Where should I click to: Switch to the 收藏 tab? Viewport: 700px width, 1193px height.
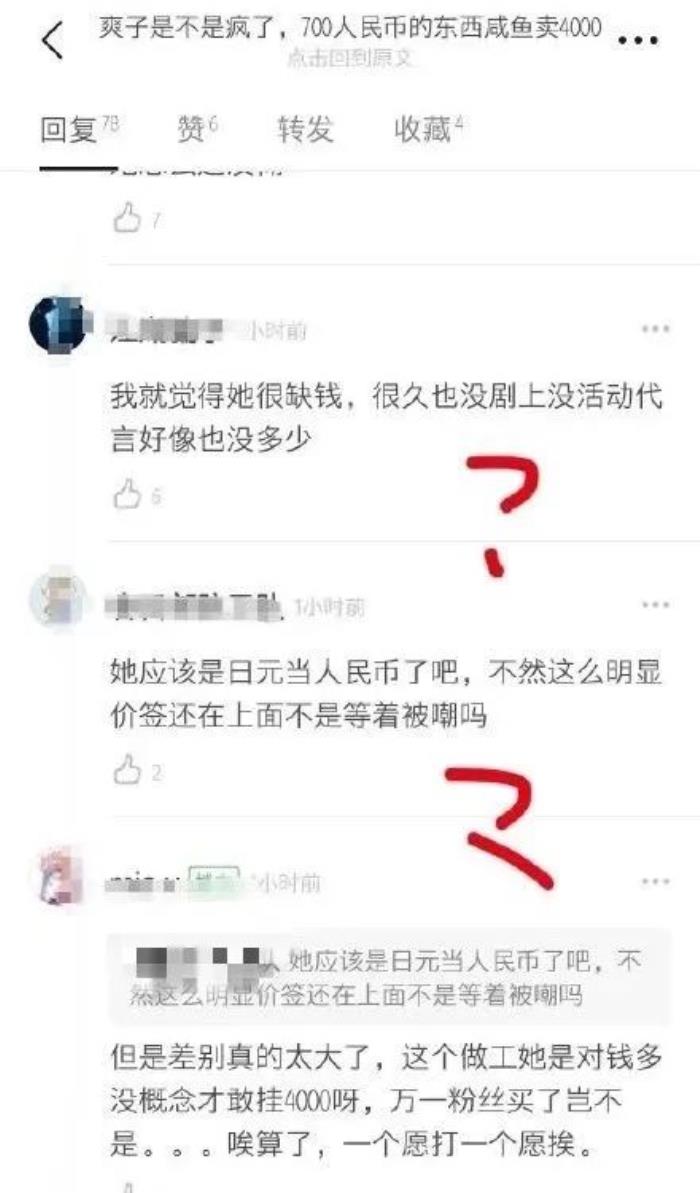point(423,130)
